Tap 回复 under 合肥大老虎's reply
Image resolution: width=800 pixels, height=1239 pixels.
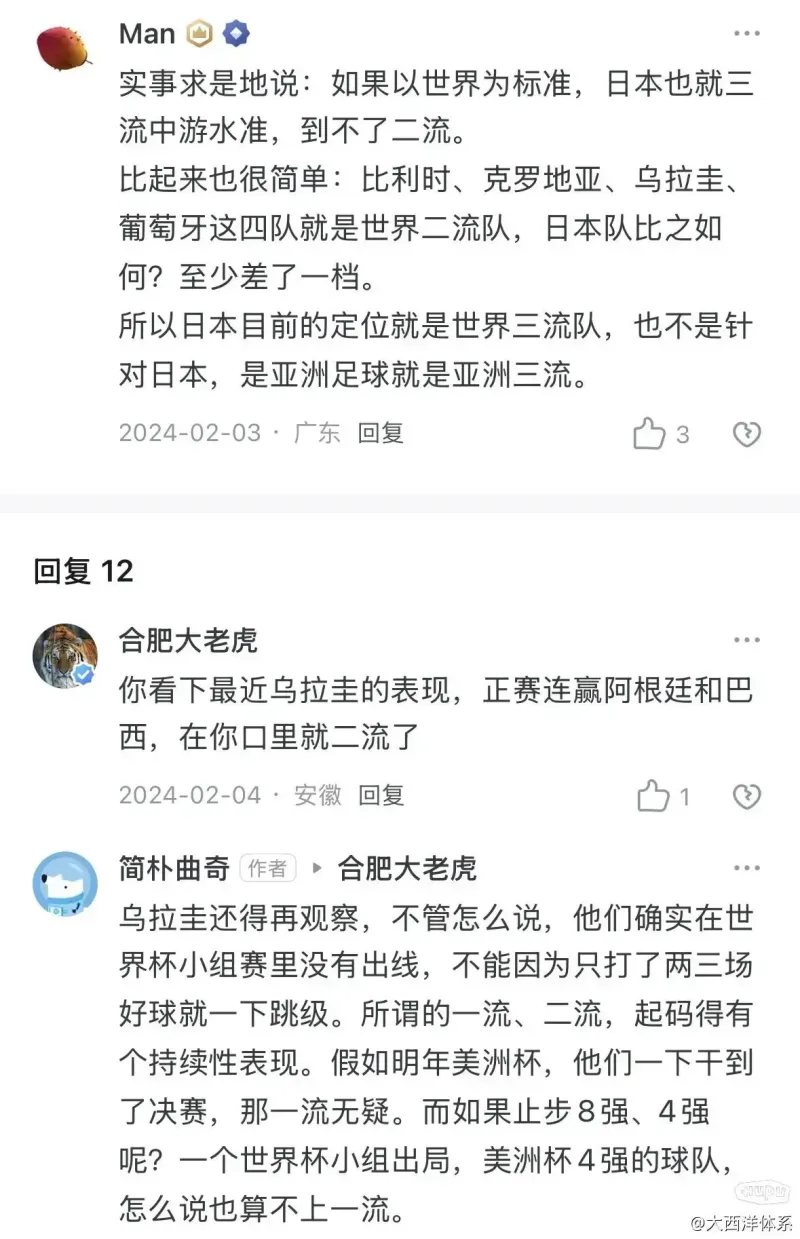coord(381,795)
